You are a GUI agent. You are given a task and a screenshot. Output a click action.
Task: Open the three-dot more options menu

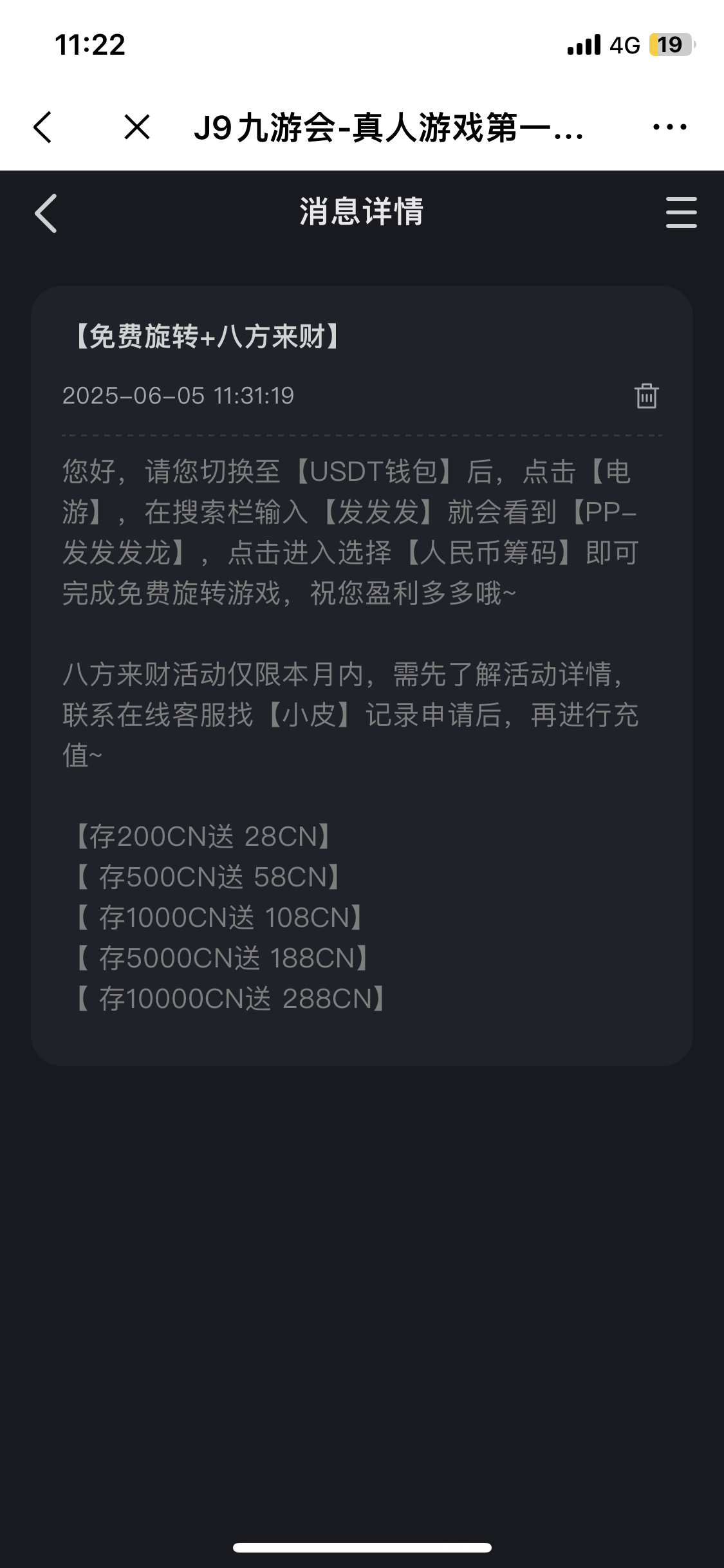click(x=669, y=127)
